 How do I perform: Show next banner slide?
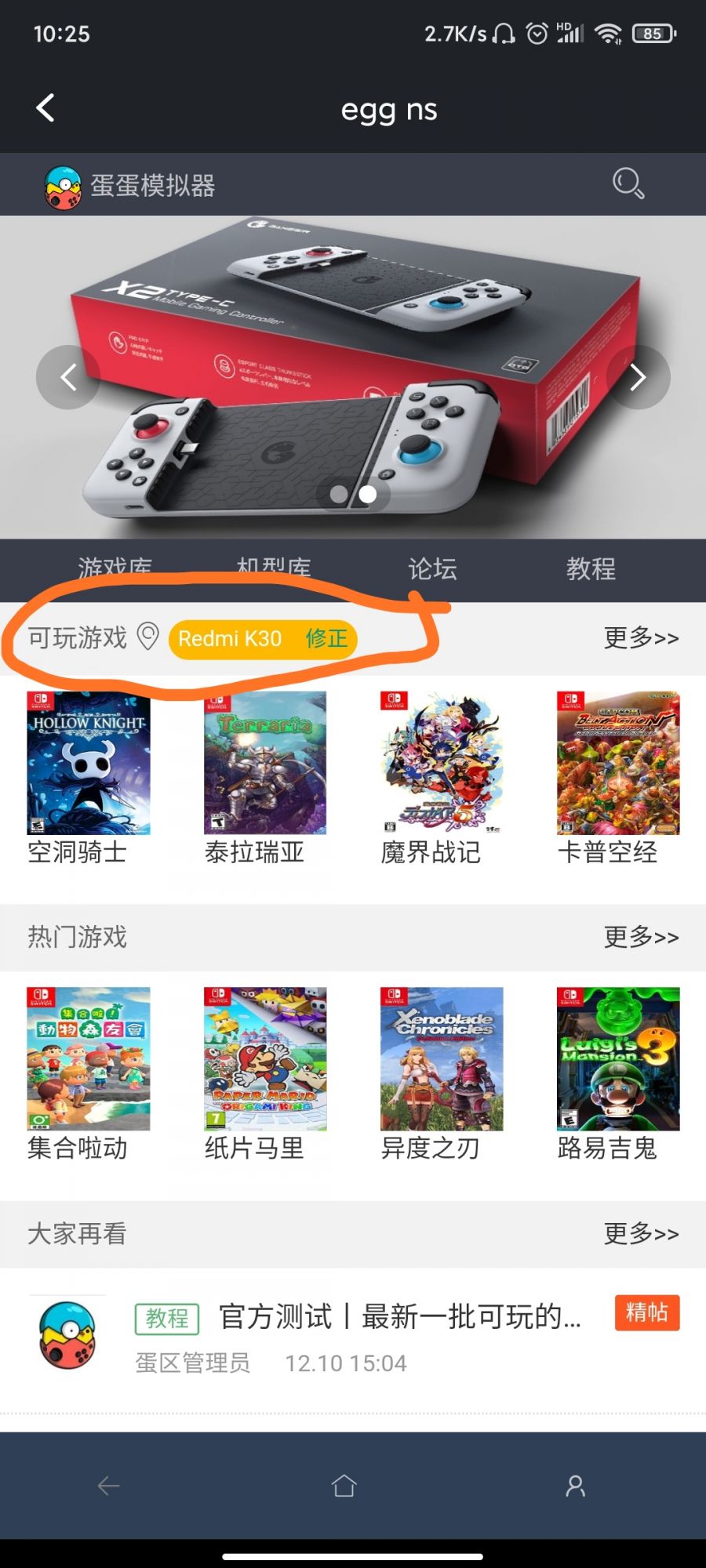[x=638, y=377]
